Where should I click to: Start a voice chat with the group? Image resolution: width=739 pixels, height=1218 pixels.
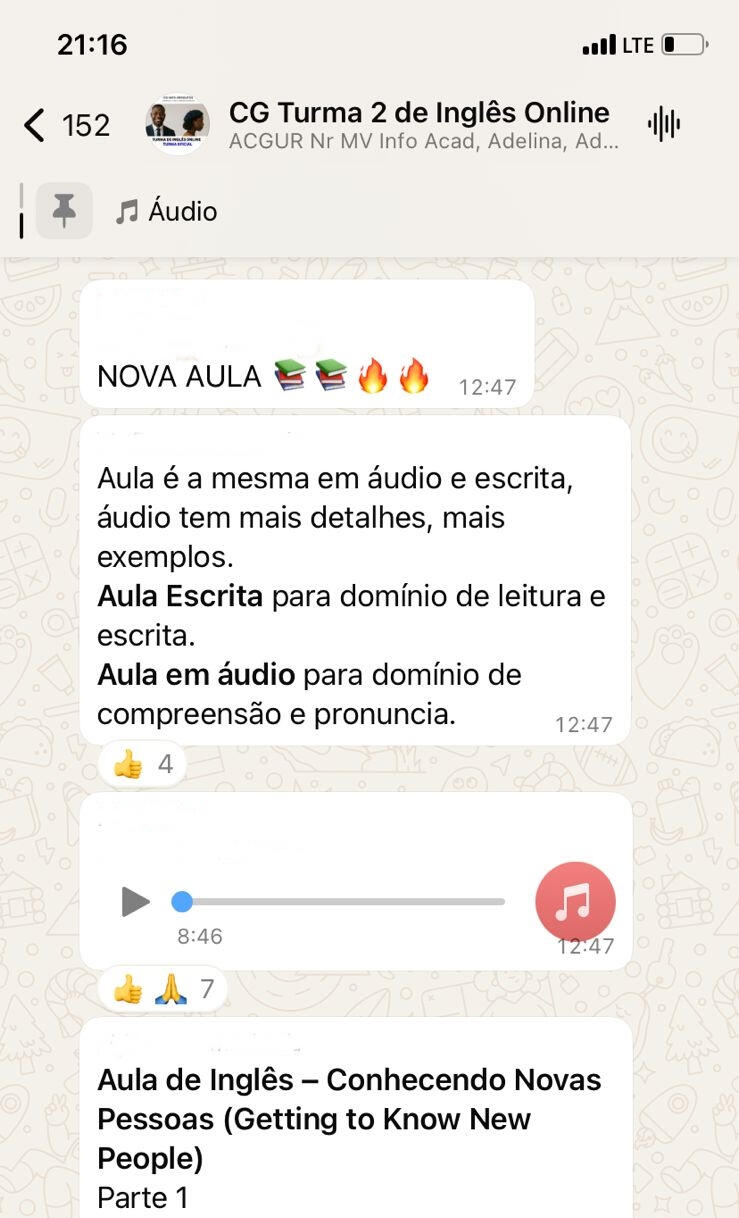point(664,125)
